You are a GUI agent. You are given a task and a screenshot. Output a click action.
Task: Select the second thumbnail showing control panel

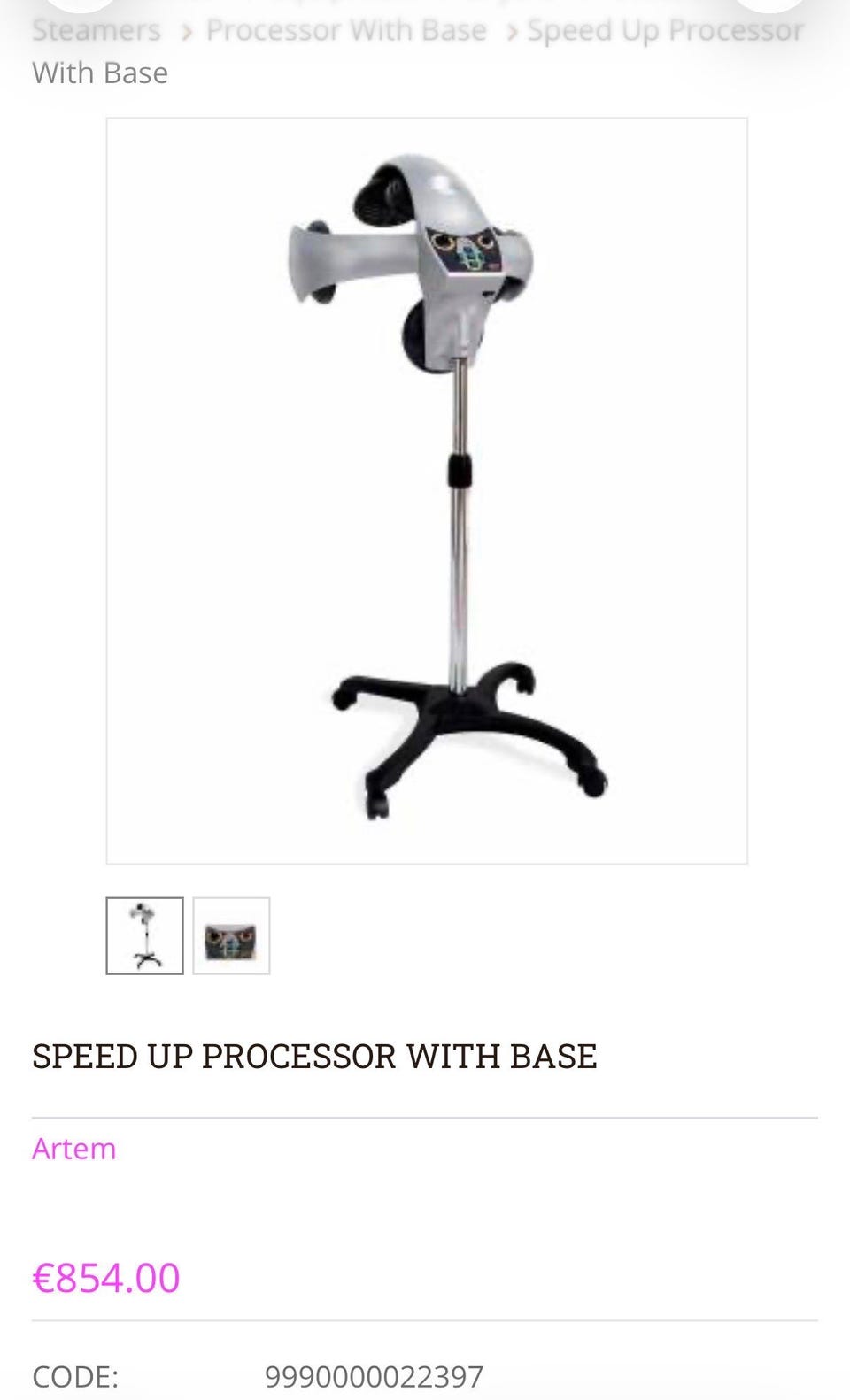pyautogui.click(x=231, y=935)
